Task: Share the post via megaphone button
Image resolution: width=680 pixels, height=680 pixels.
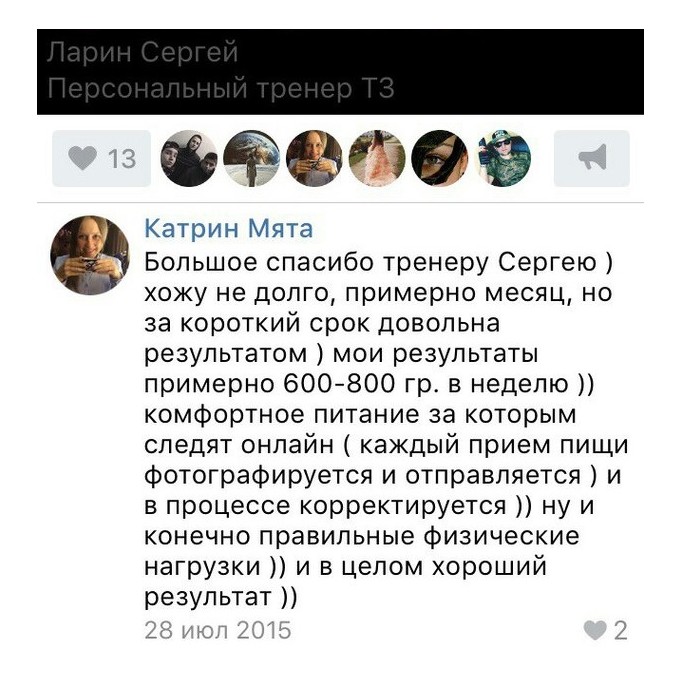Action: [593, 159]
